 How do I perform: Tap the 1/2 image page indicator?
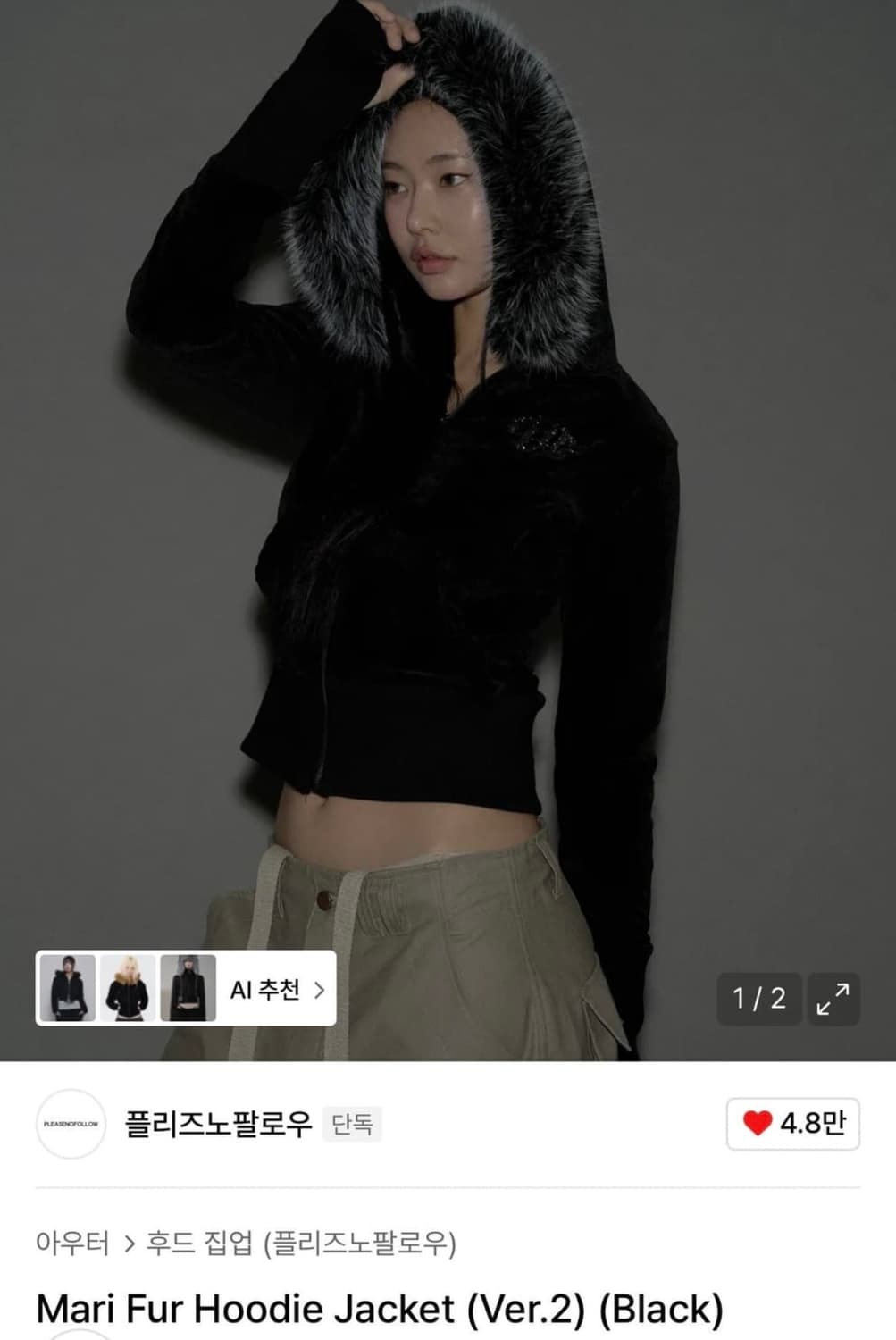click(x=758, y=997)
